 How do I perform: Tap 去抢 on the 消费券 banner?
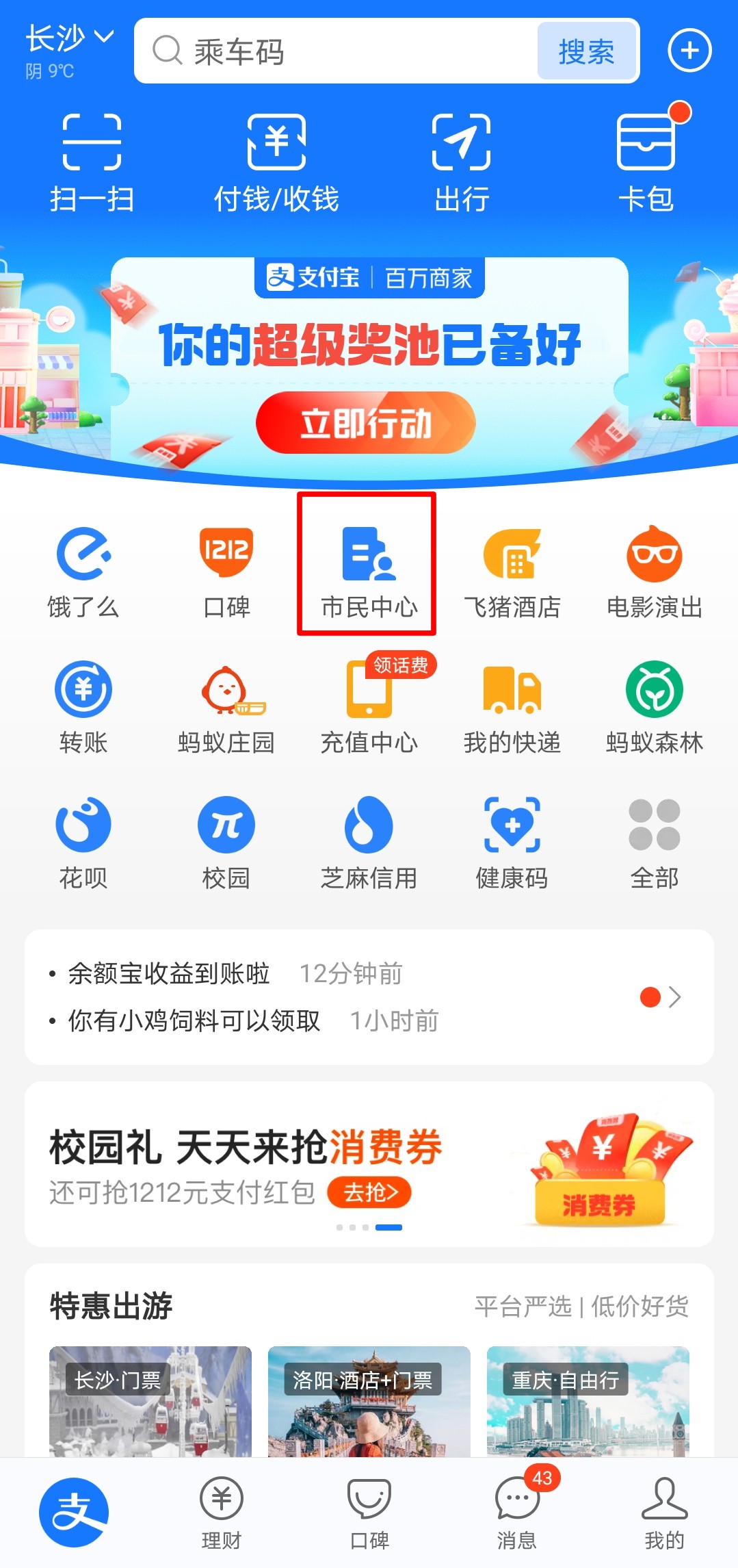[x=369, y=1193]
